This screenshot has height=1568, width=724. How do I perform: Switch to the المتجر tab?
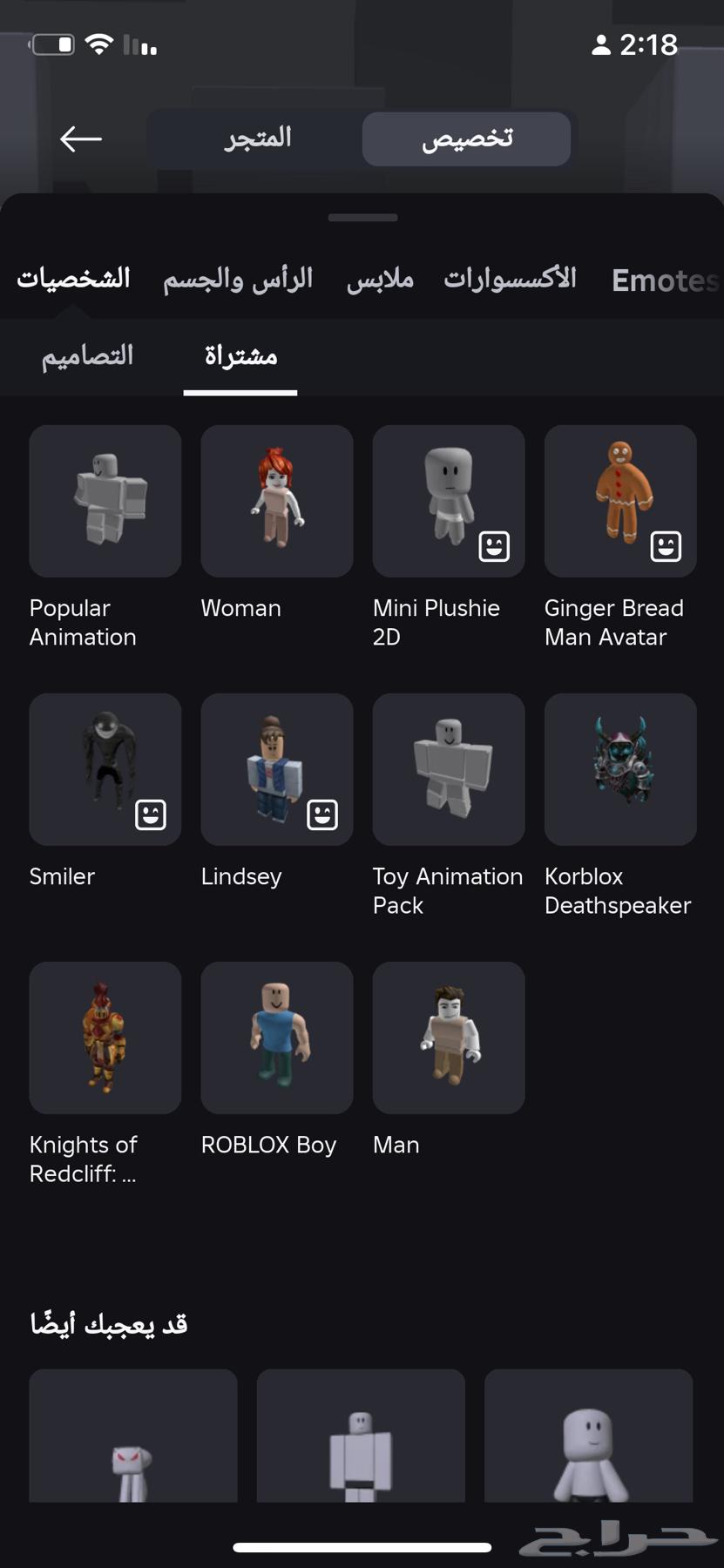coord(257,139)
